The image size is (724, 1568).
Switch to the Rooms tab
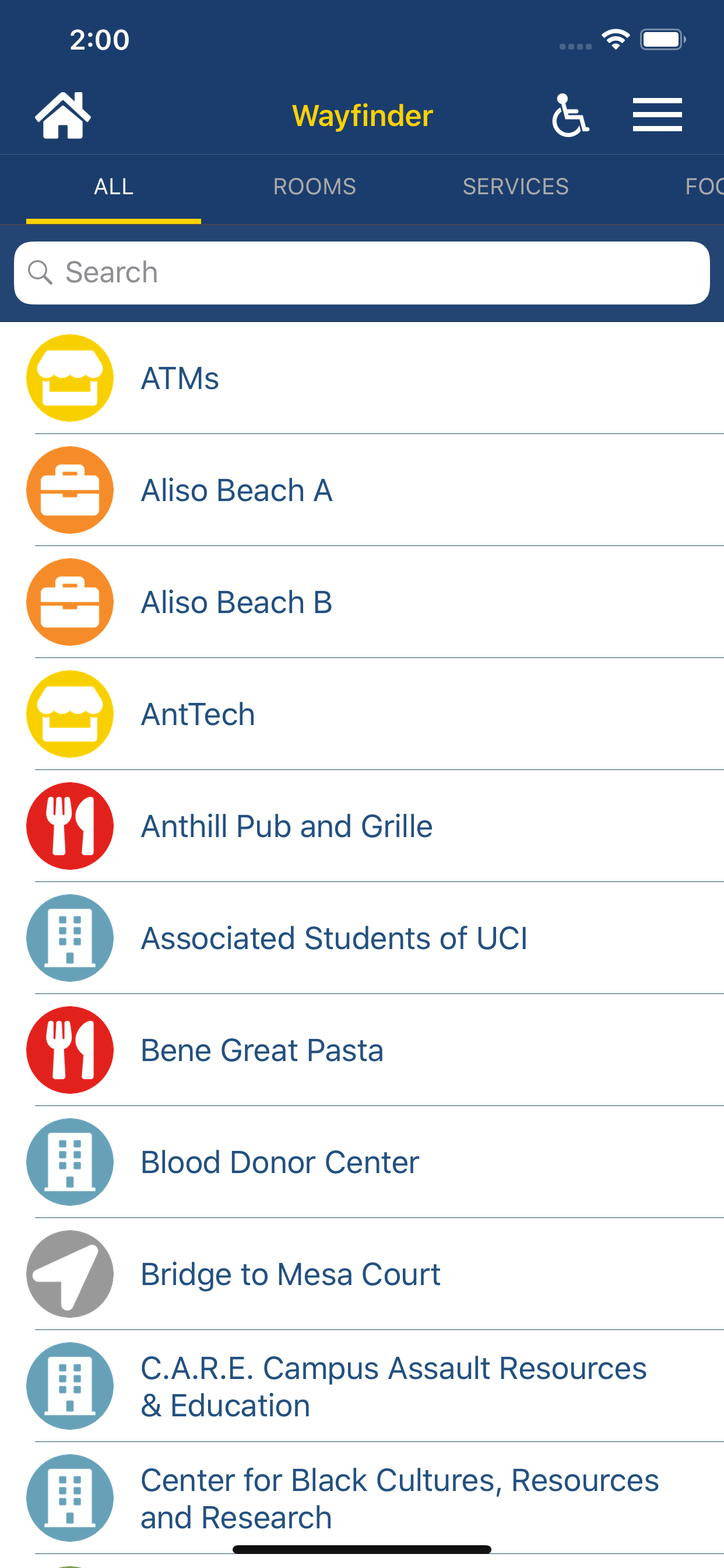315,186
